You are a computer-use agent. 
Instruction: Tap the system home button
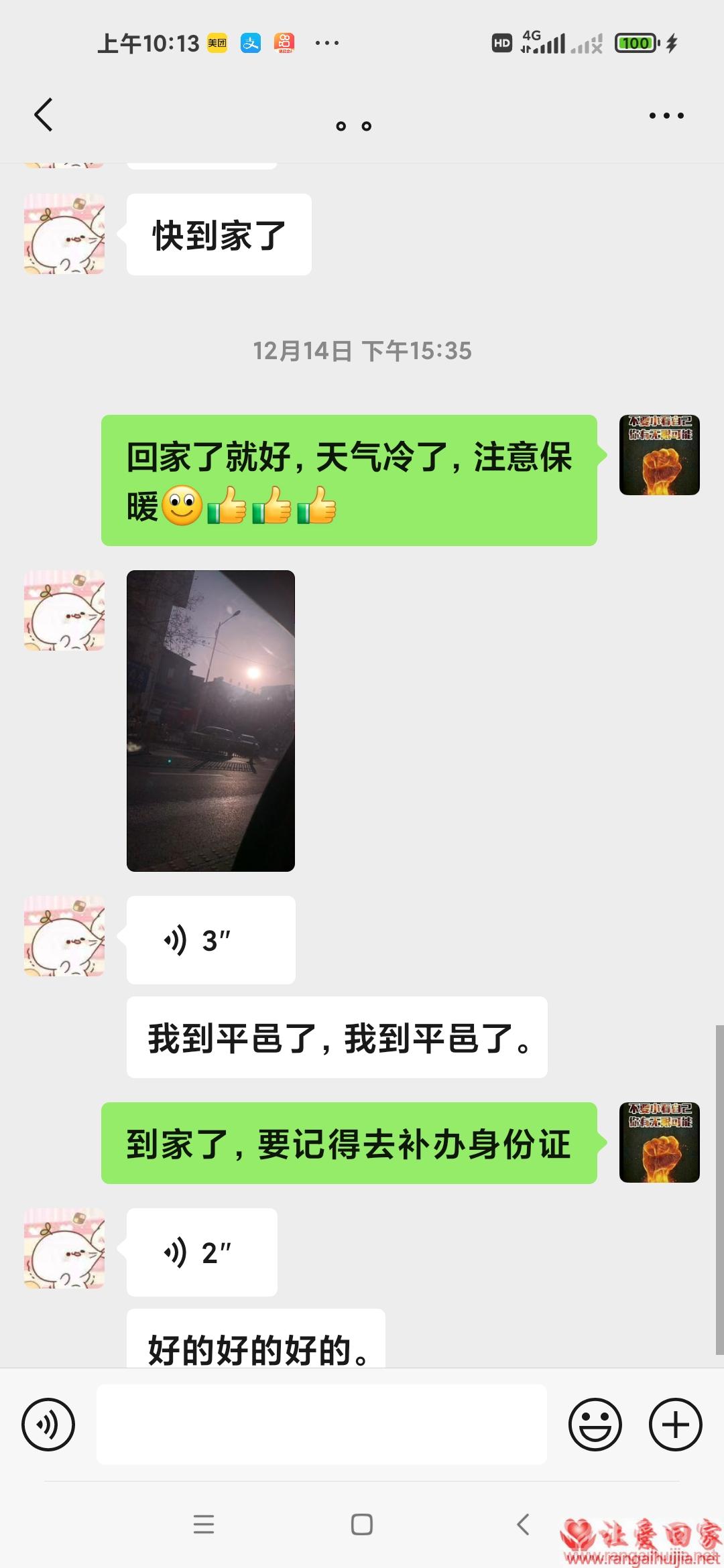pos(362,1524)
